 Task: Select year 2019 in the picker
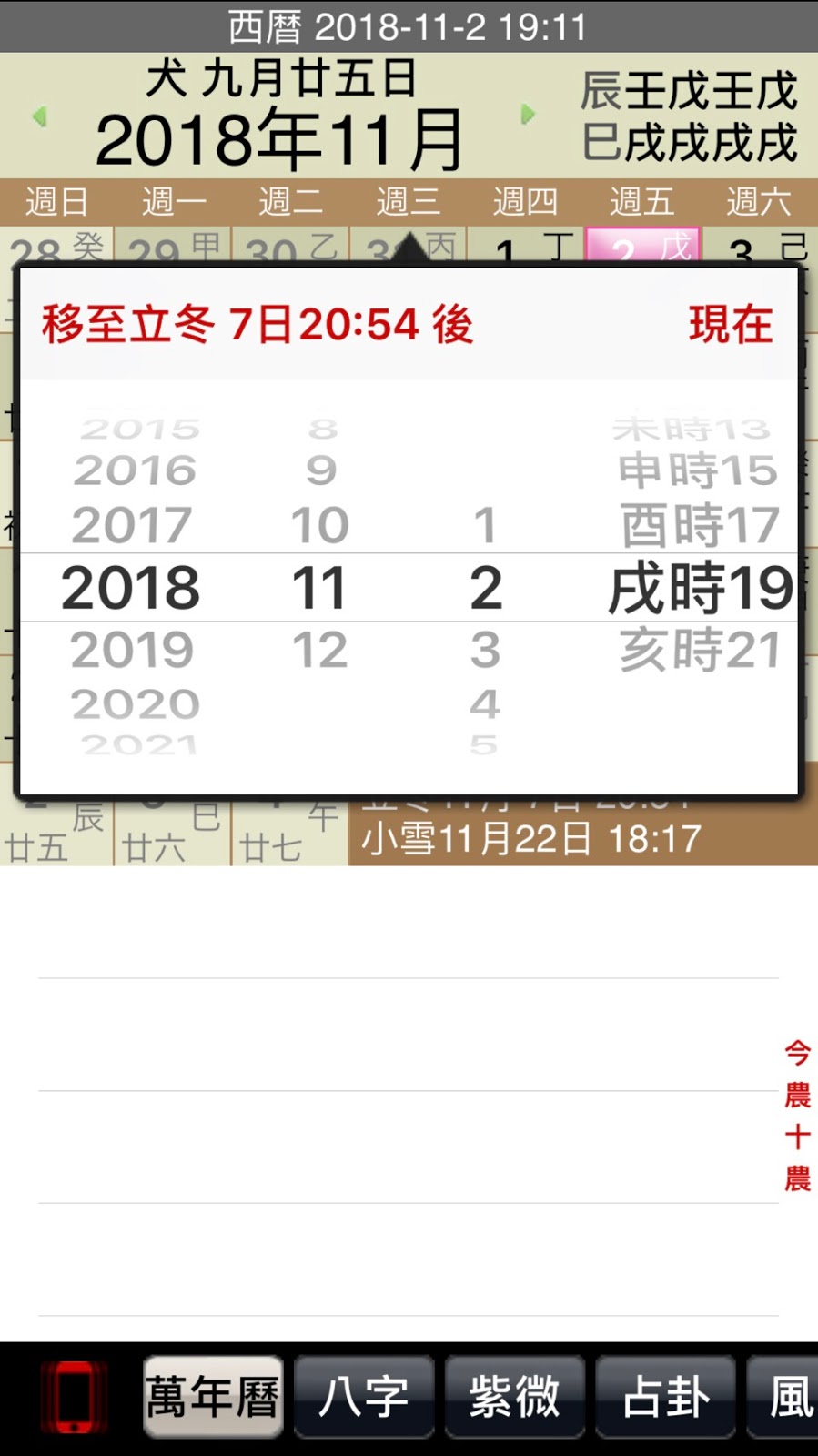pos(133,650)
